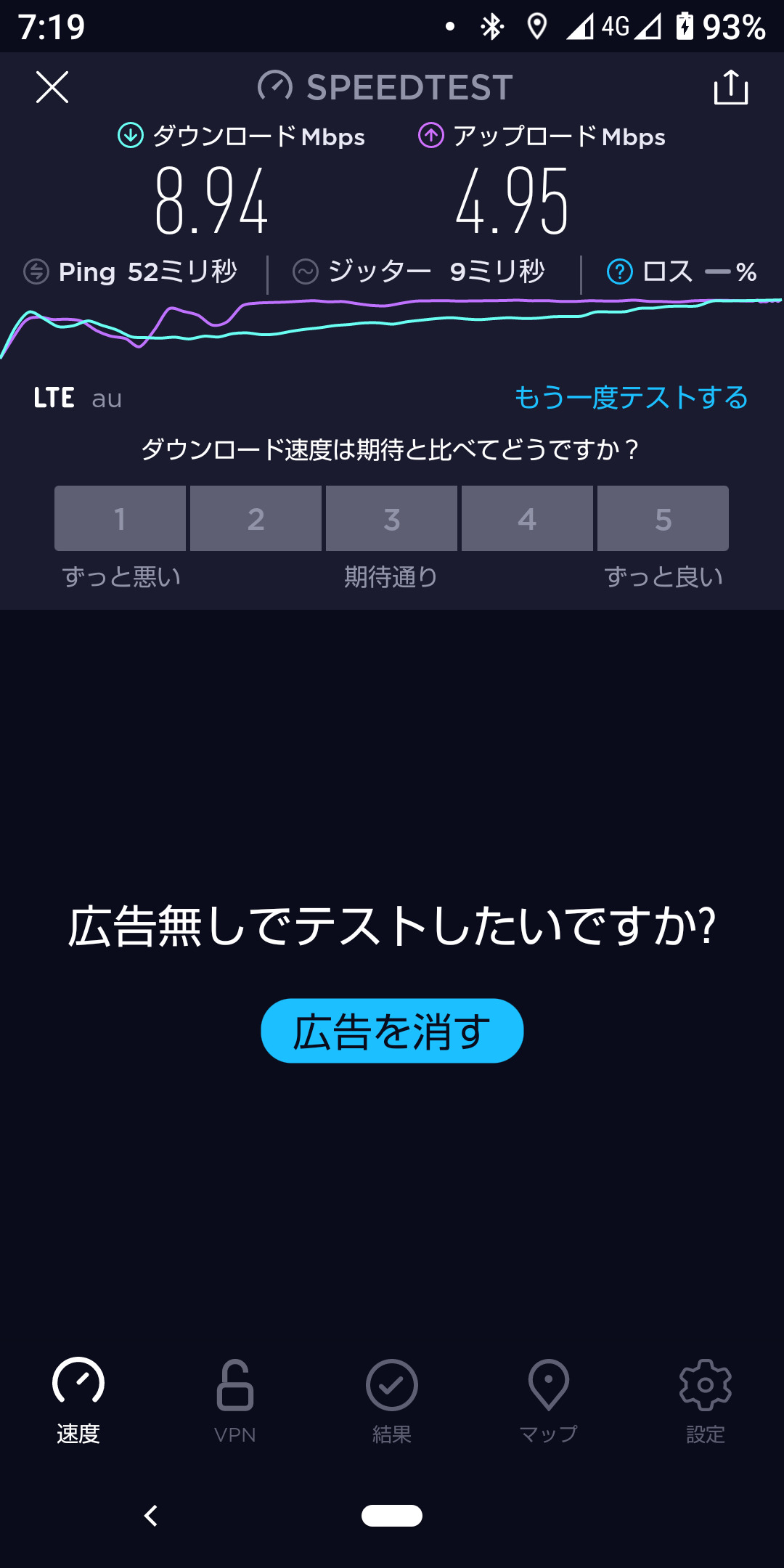This screenshot has width=784, height=1568.
Task: Tap the 広告を消す button
Action: click(392, 1031)
